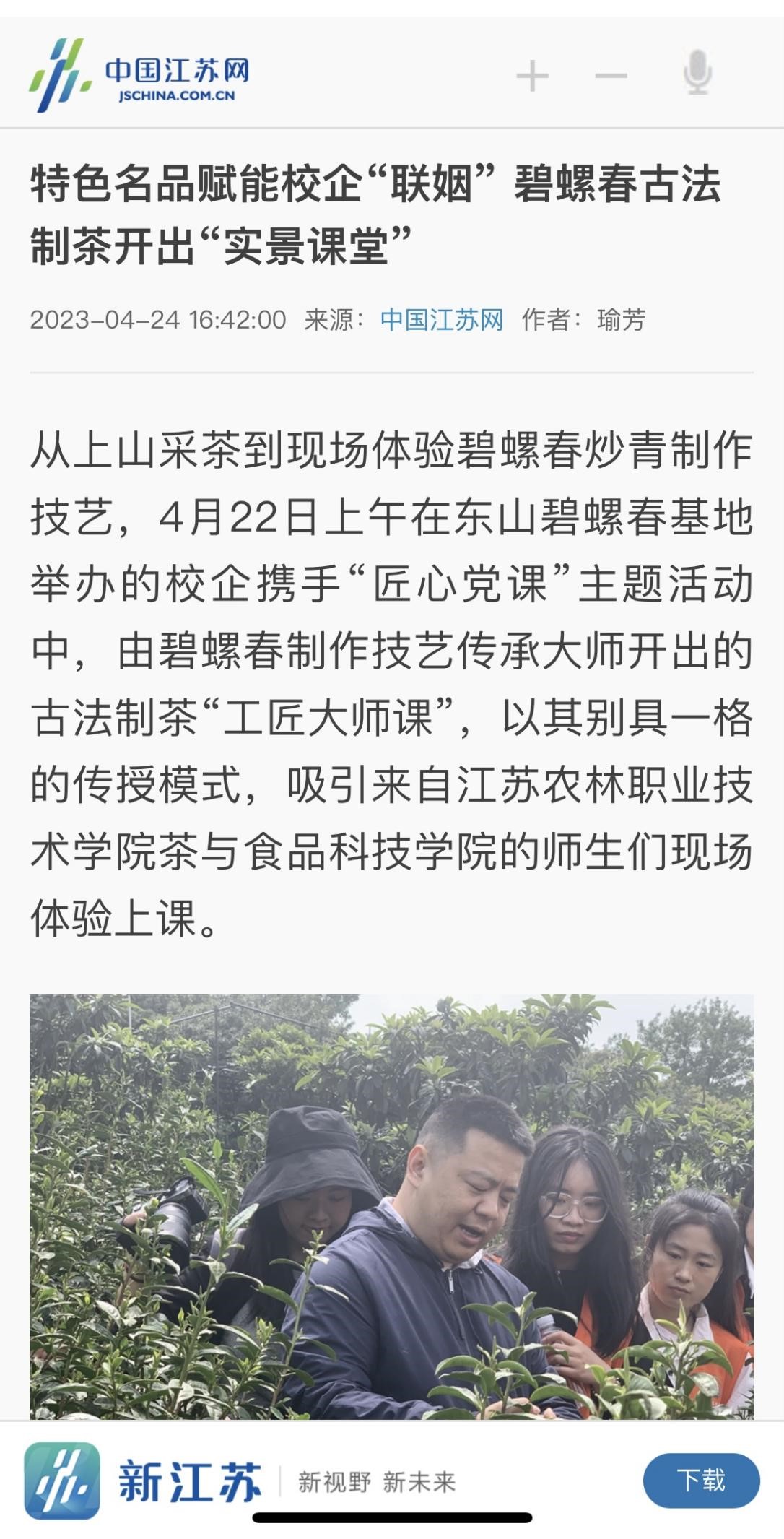
Task: Tap 下载 to download the 新江苏 app
Action: coord(700,1480)
